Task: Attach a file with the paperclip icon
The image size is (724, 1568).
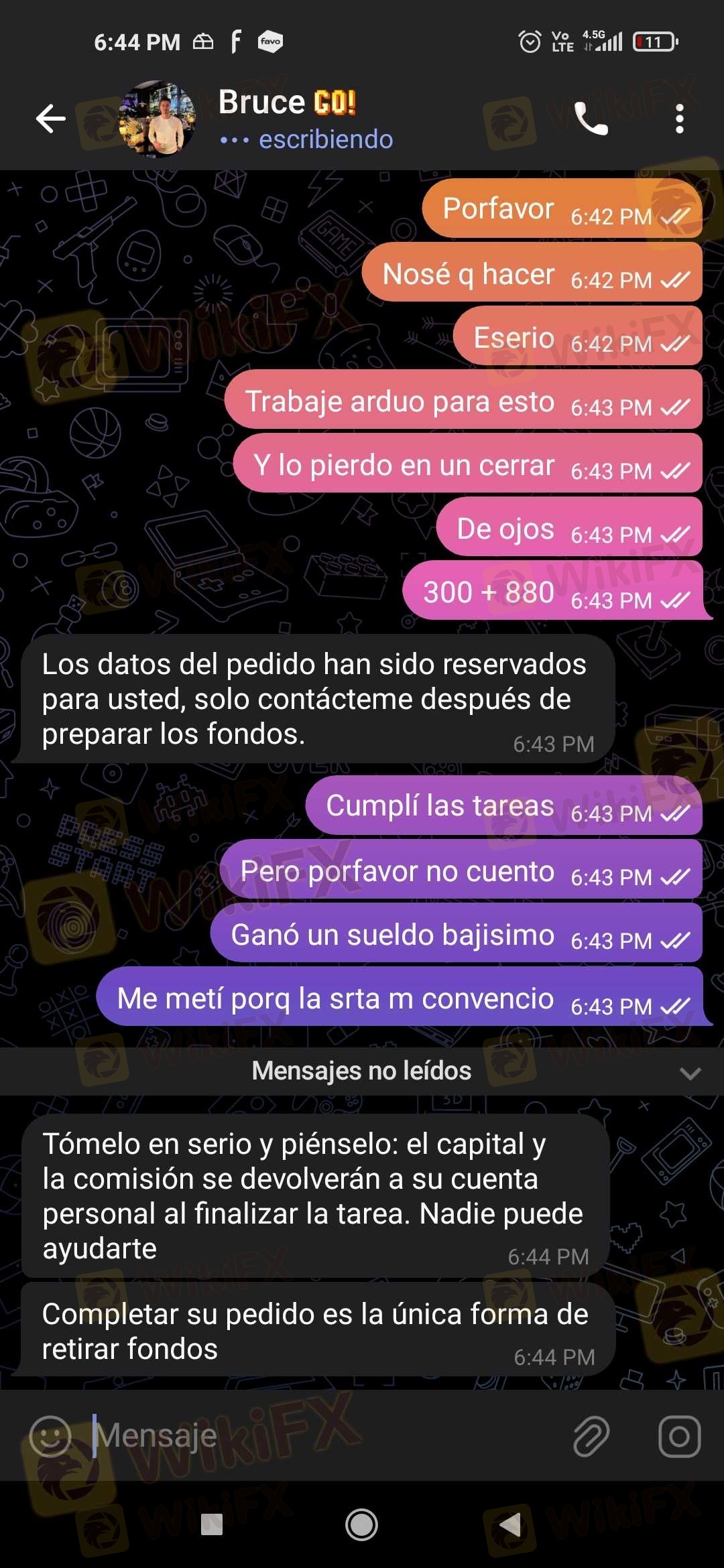Action: click(x=591, y=1436)
